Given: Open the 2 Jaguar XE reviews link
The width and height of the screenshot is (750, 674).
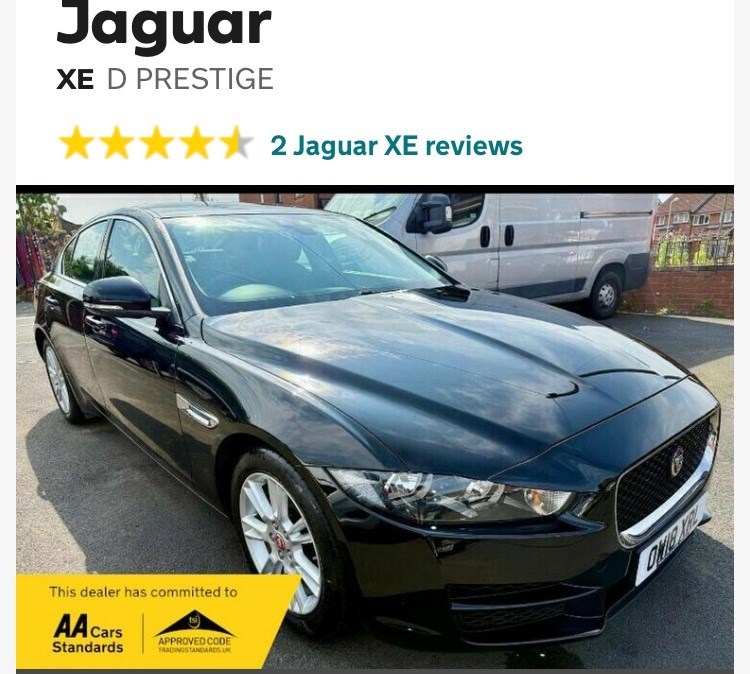Looking at the screenshot, I should click(x=396, y=146).
